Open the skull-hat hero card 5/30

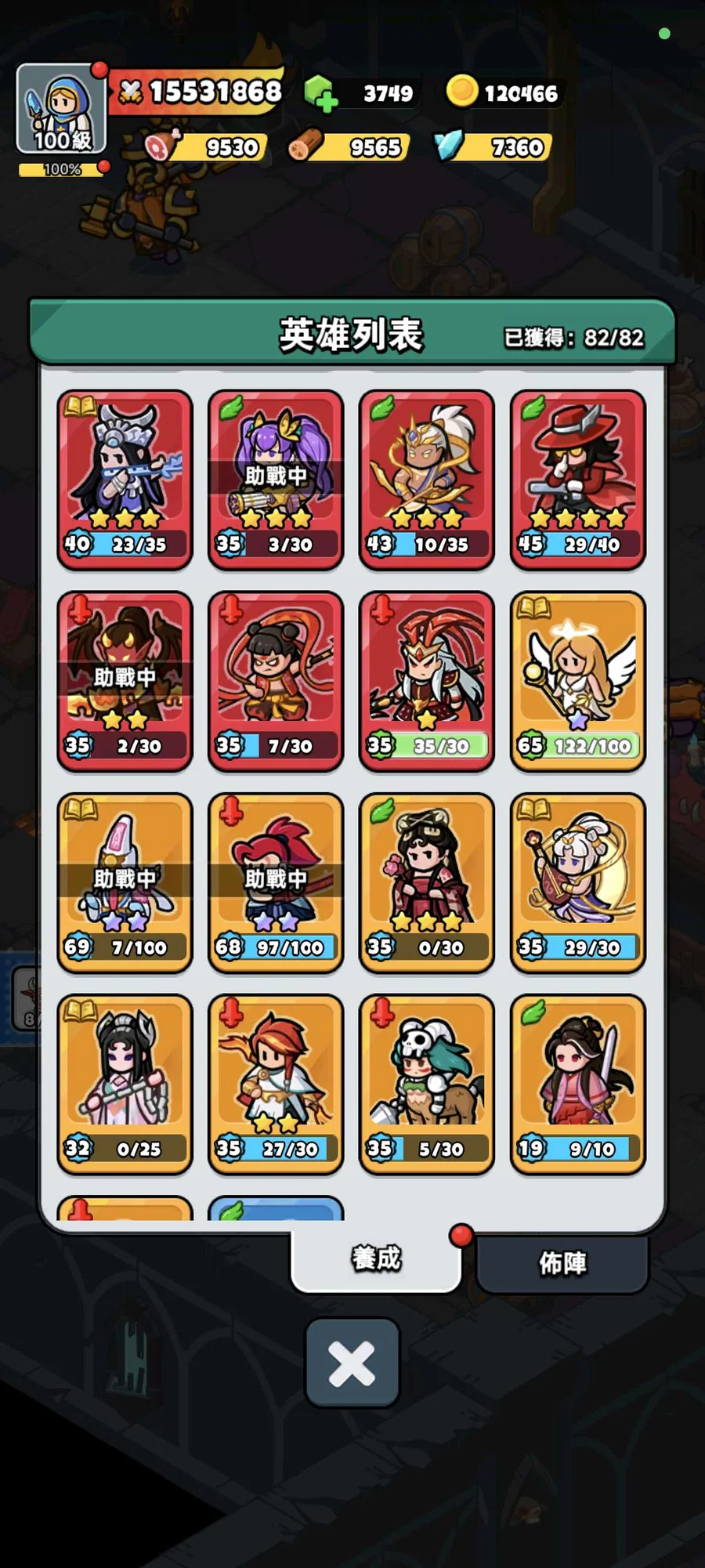(x=426, y=1083)
